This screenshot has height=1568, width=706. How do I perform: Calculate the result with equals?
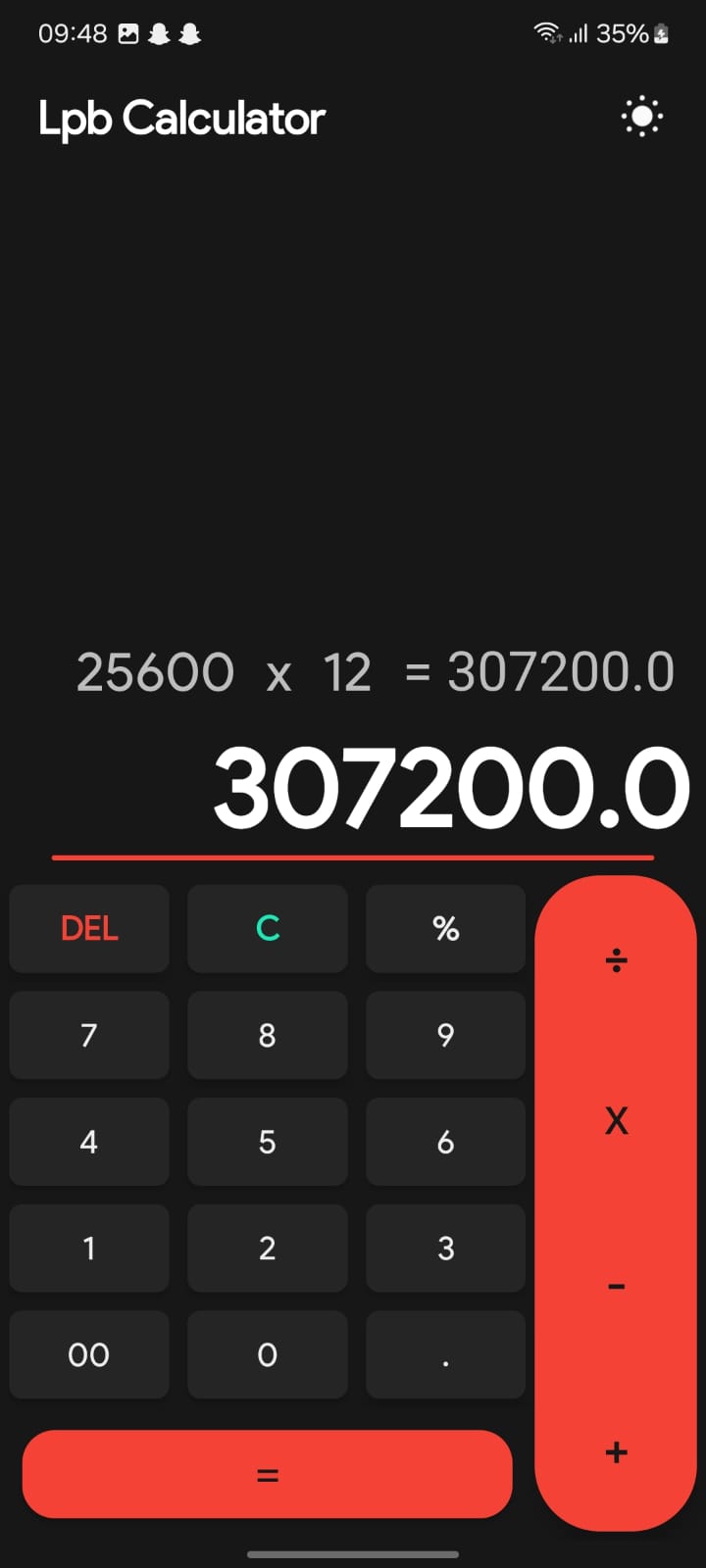point(267,1475)
